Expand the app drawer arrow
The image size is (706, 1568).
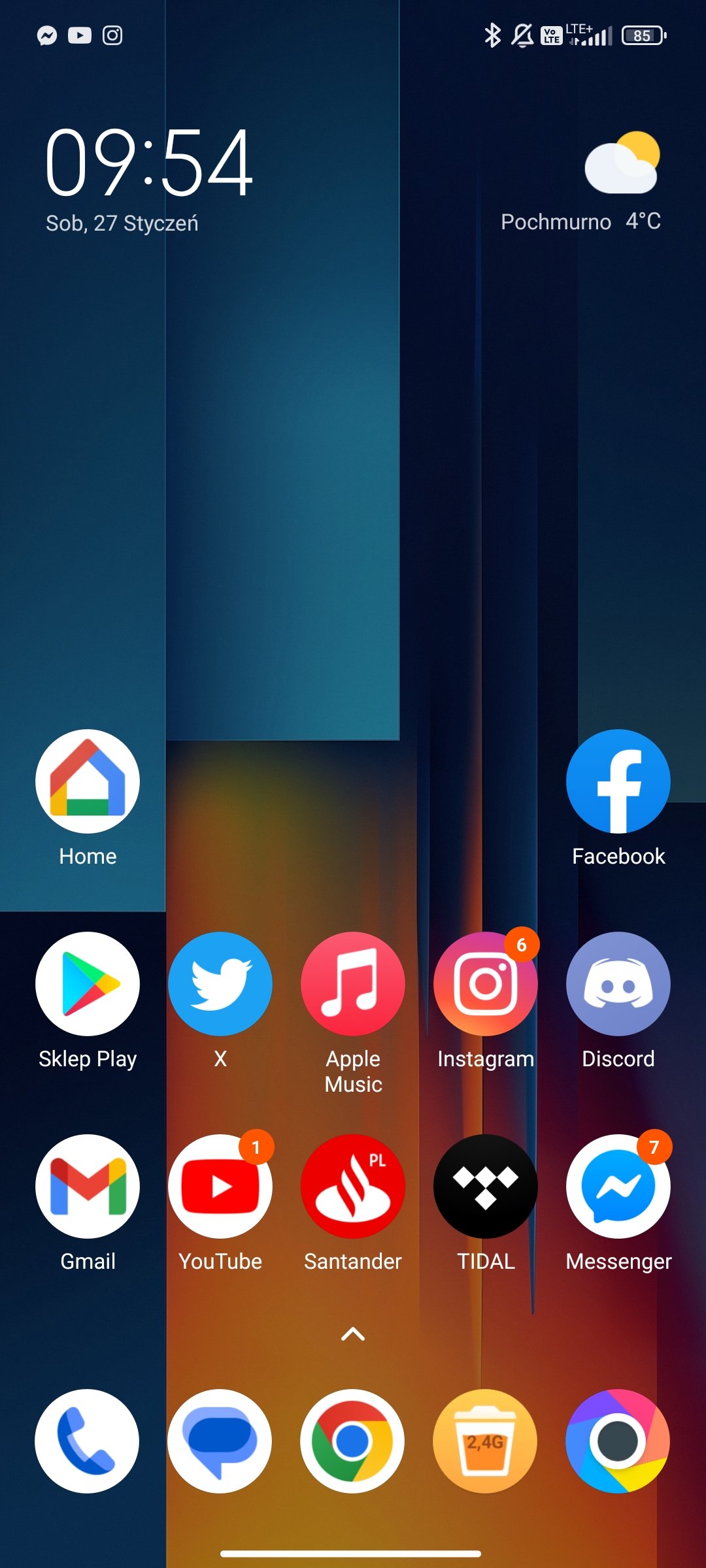pos(353,1334)
